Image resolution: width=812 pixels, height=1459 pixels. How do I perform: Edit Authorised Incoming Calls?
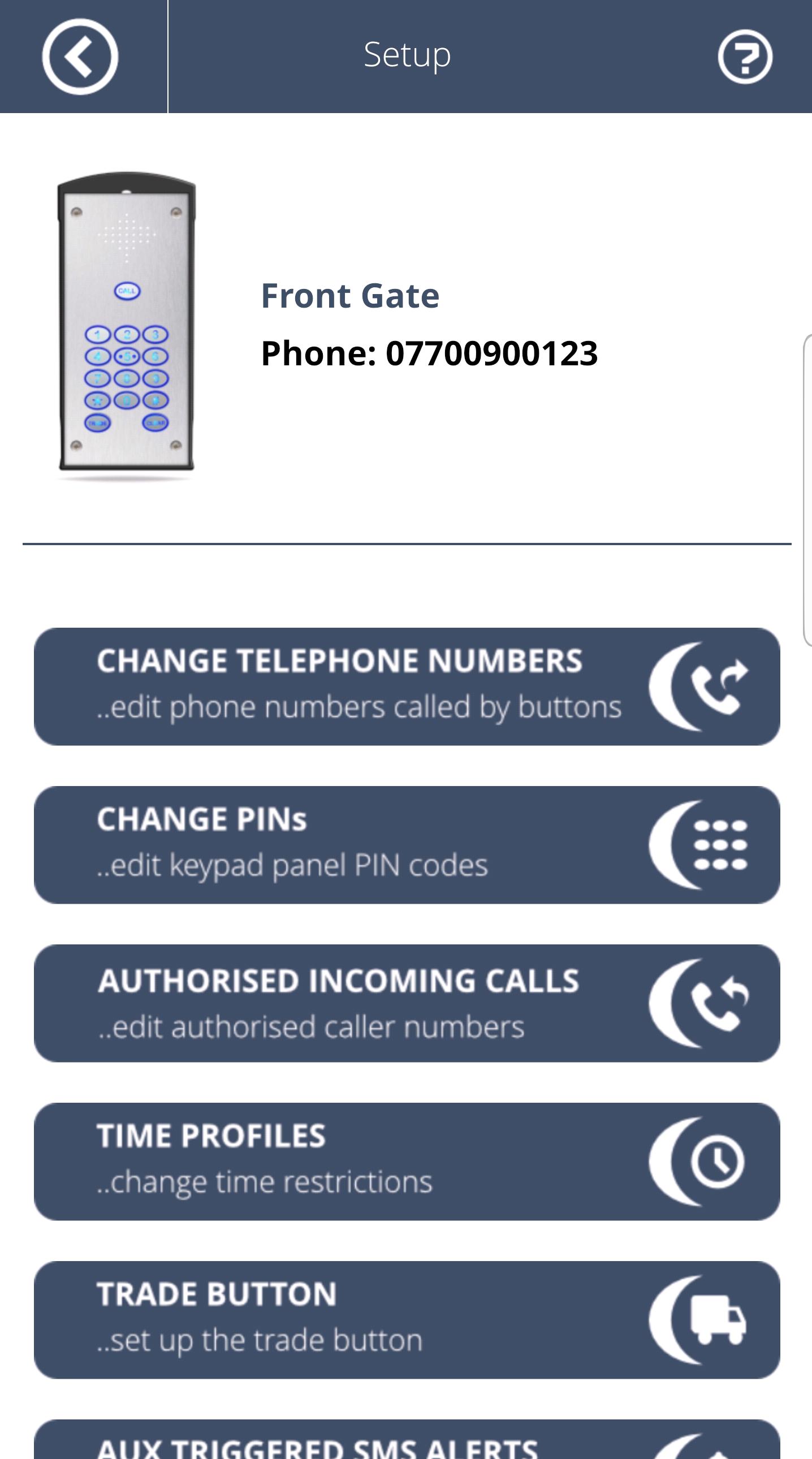(407, 1003)
